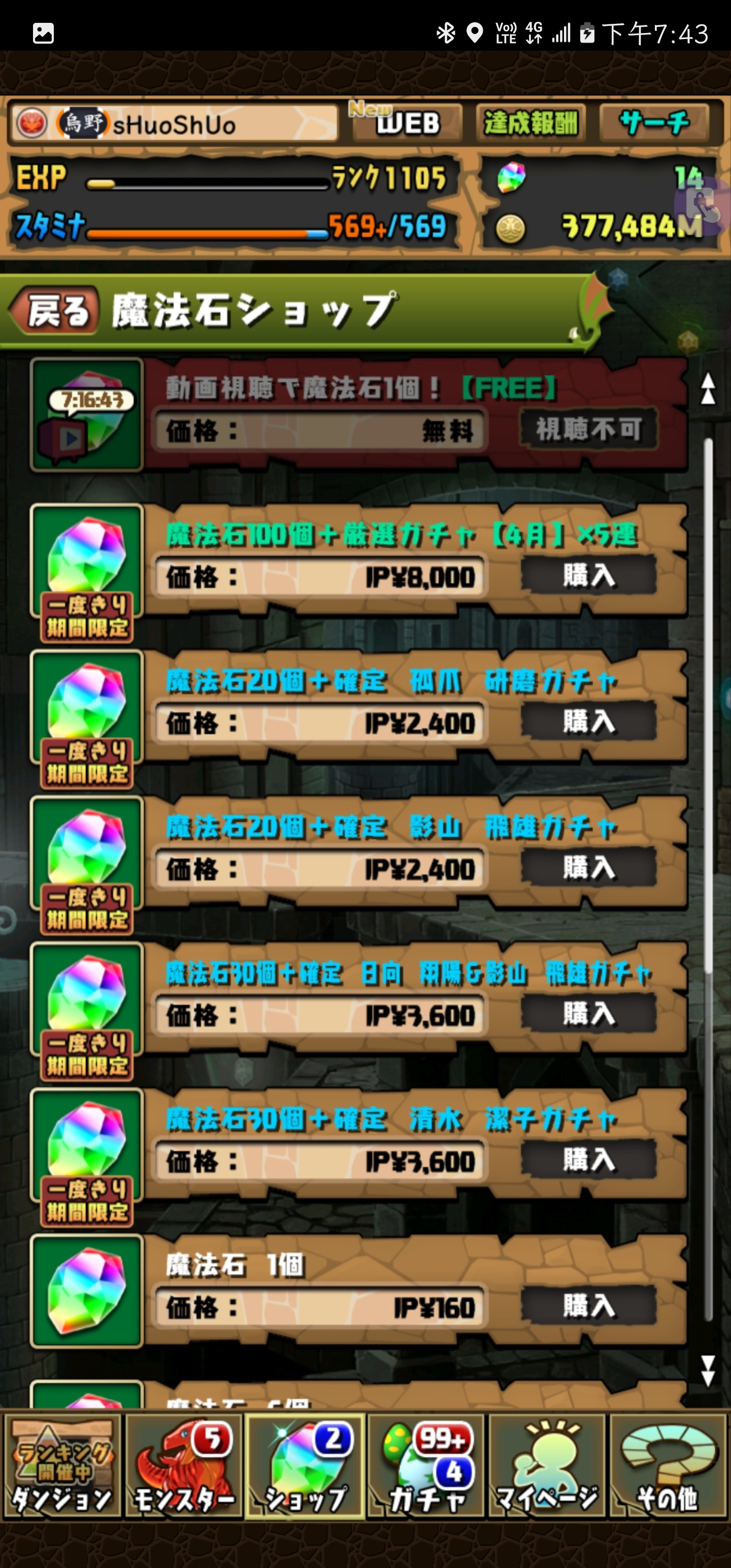Buy 魔法石 1個 for JP¥160

588,1306
